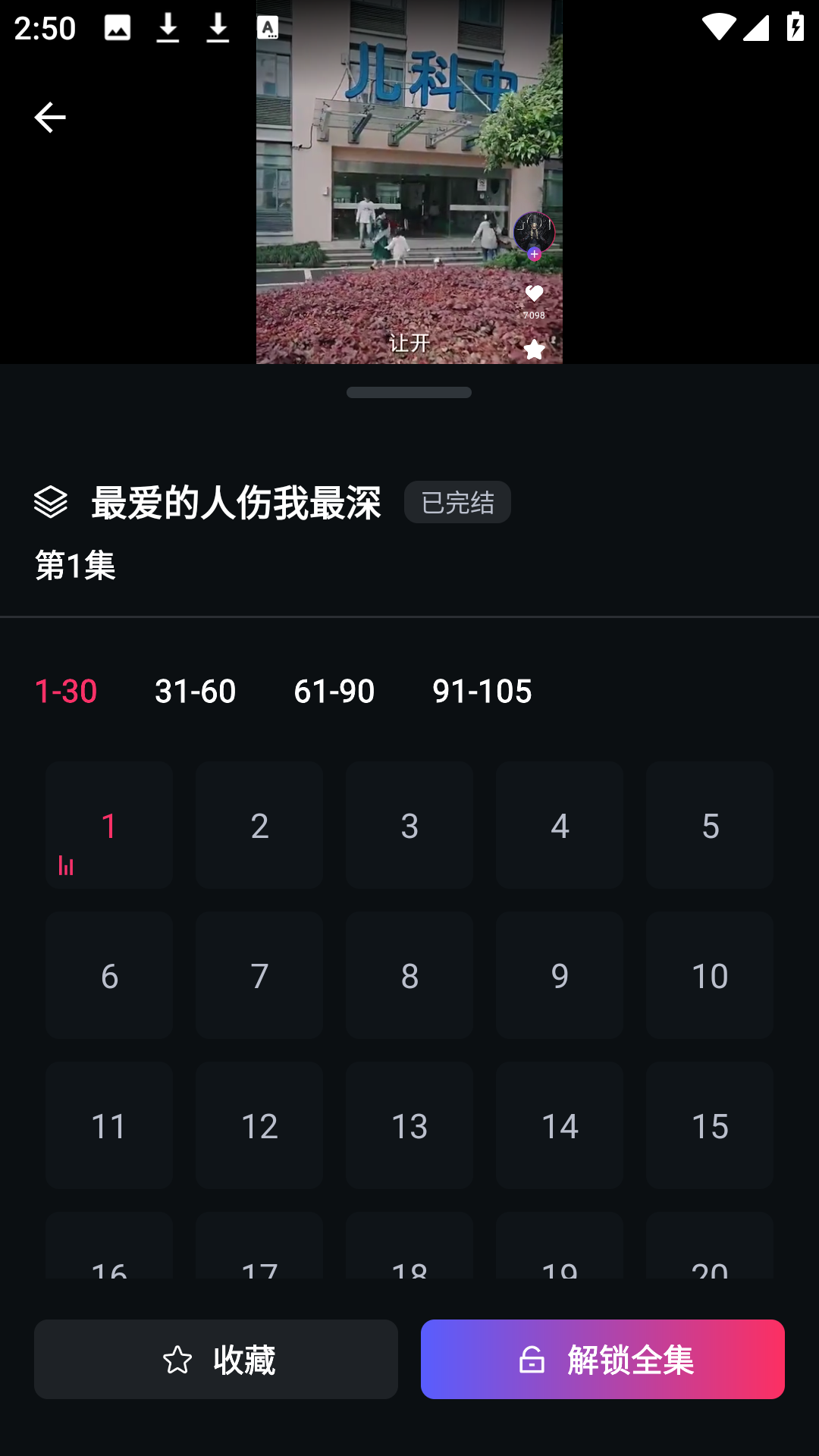Viewport: 819px width, 1456px height.
Task: Select episode 14 from the grid
Action: click(559, 1125)
